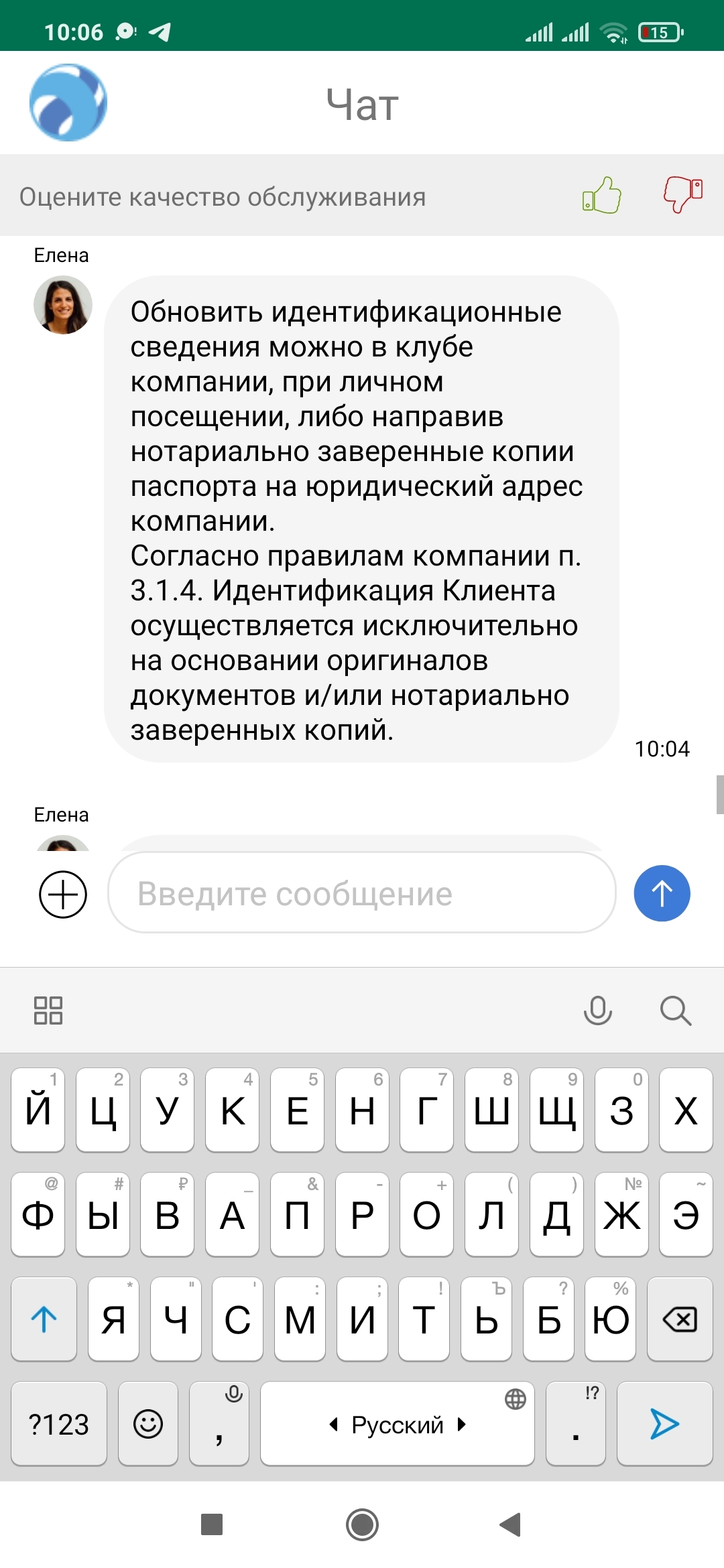This screenshot has height=1568, width=724.
Task: Open the keyboard tools grid menu
Action: click(48, 1010)
